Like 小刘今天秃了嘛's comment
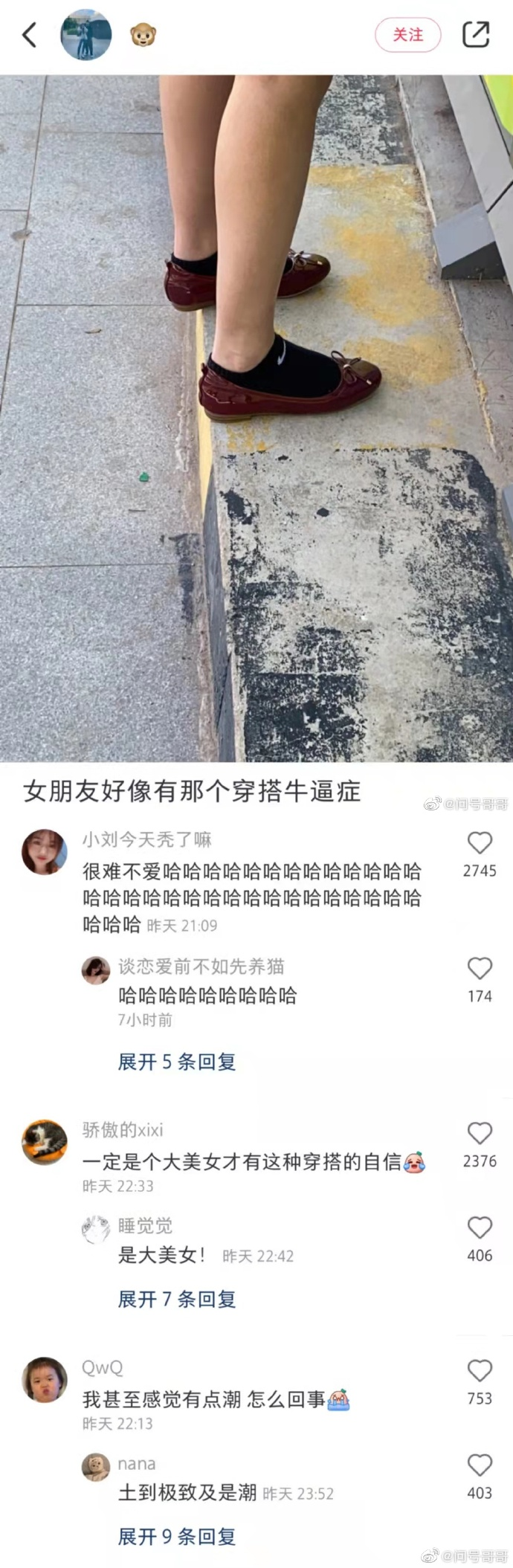 [x=480, y=842]
